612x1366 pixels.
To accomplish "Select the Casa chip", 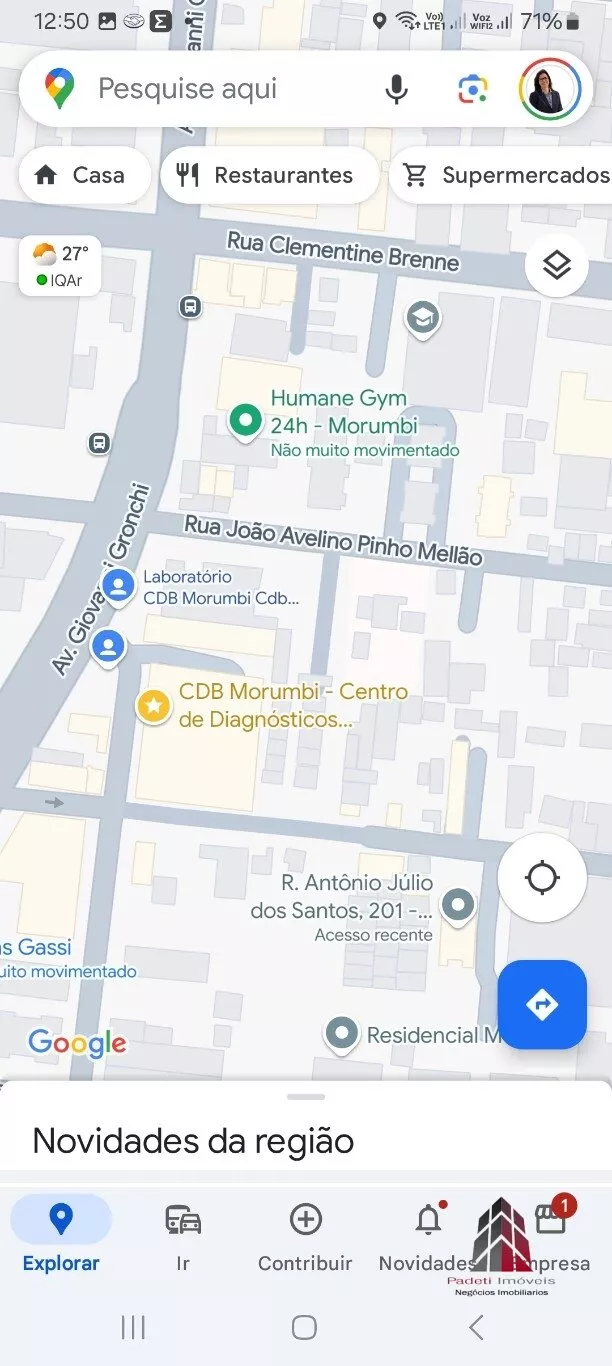I will tap(82, 175).
